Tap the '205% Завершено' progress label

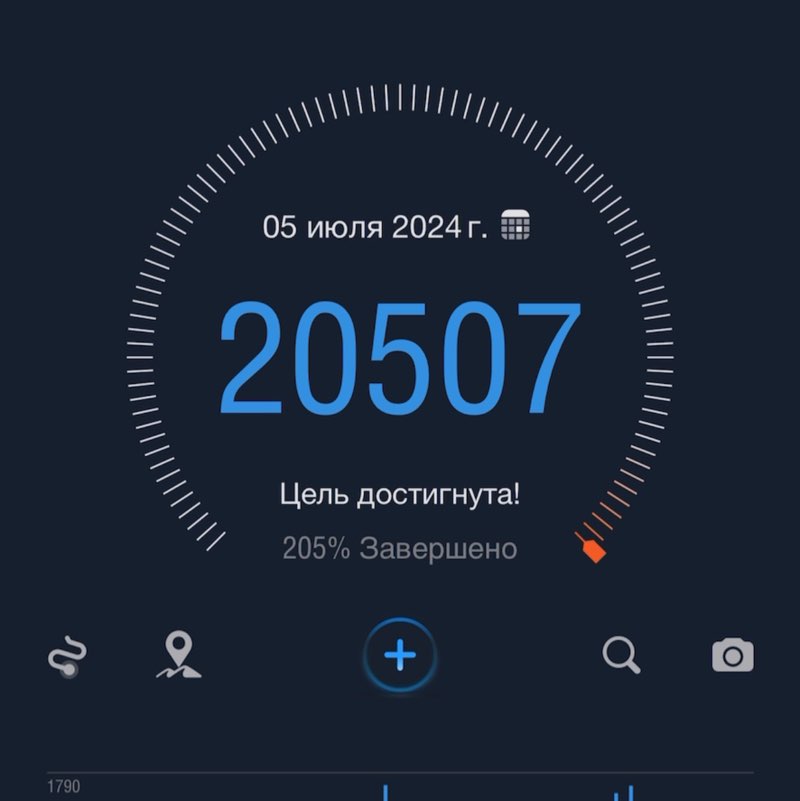coord(399,548)
